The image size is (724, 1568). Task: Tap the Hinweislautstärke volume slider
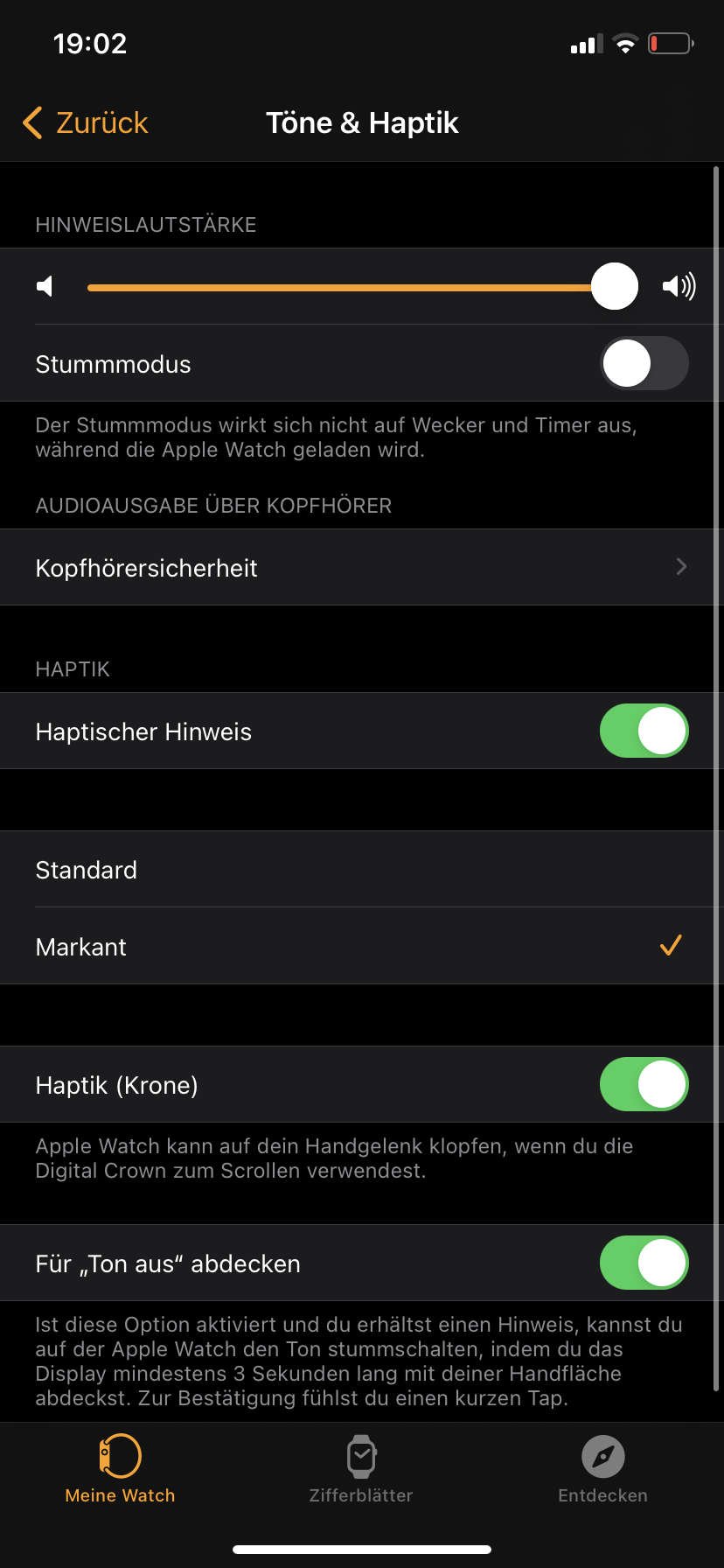coord(350,287)
